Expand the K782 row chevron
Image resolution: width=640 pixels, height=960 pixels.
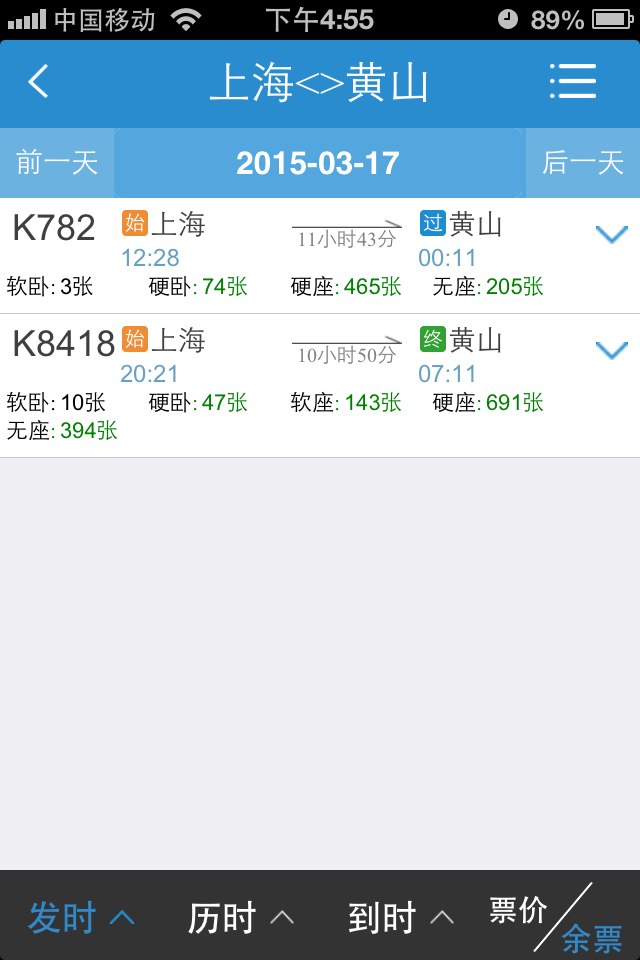(x=611, y=235)
